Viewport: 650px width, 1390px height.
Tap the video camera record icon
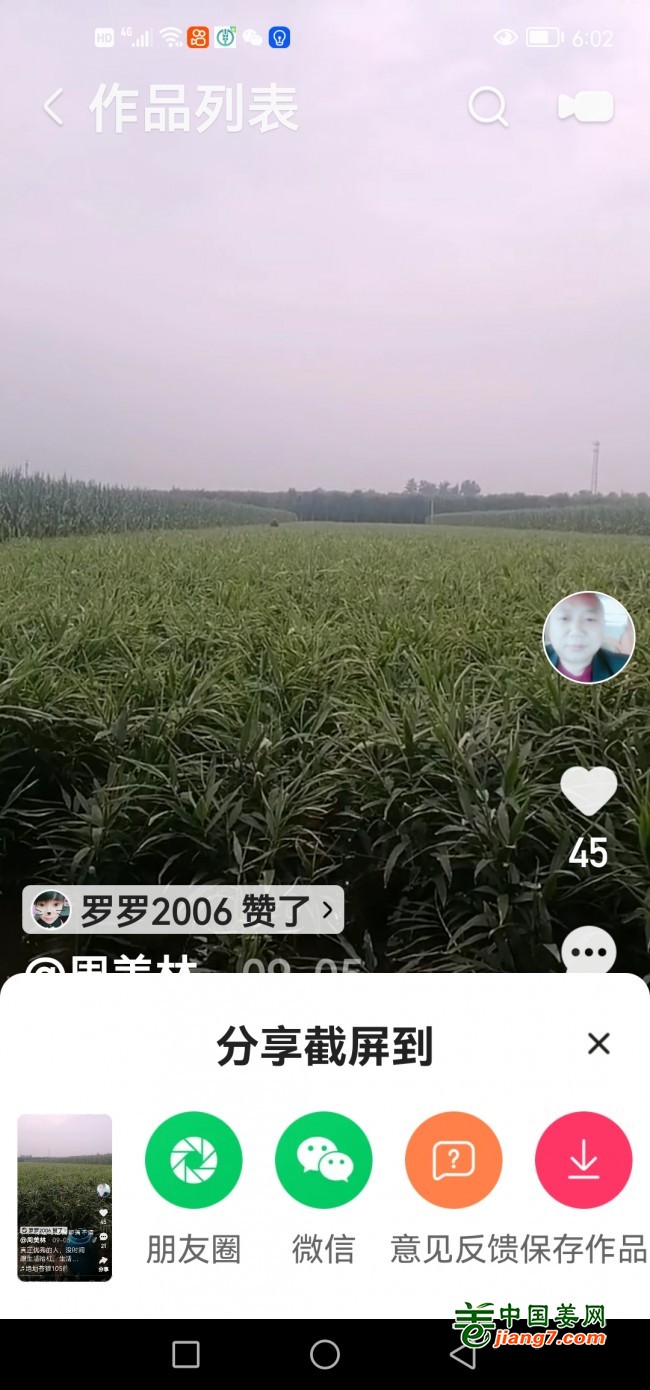586,107
